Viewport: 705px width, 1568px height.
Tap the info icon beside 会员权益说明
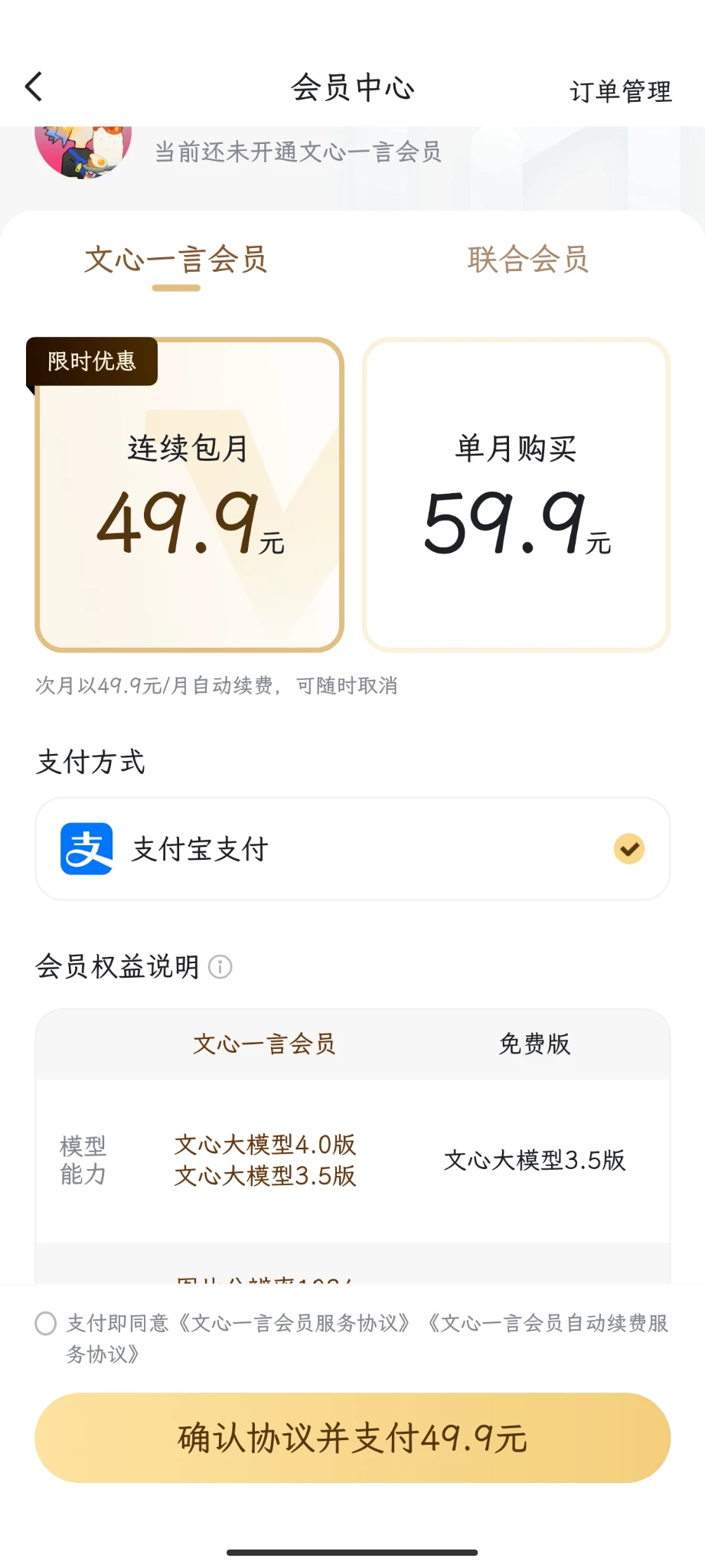click(x=220, y=967)
